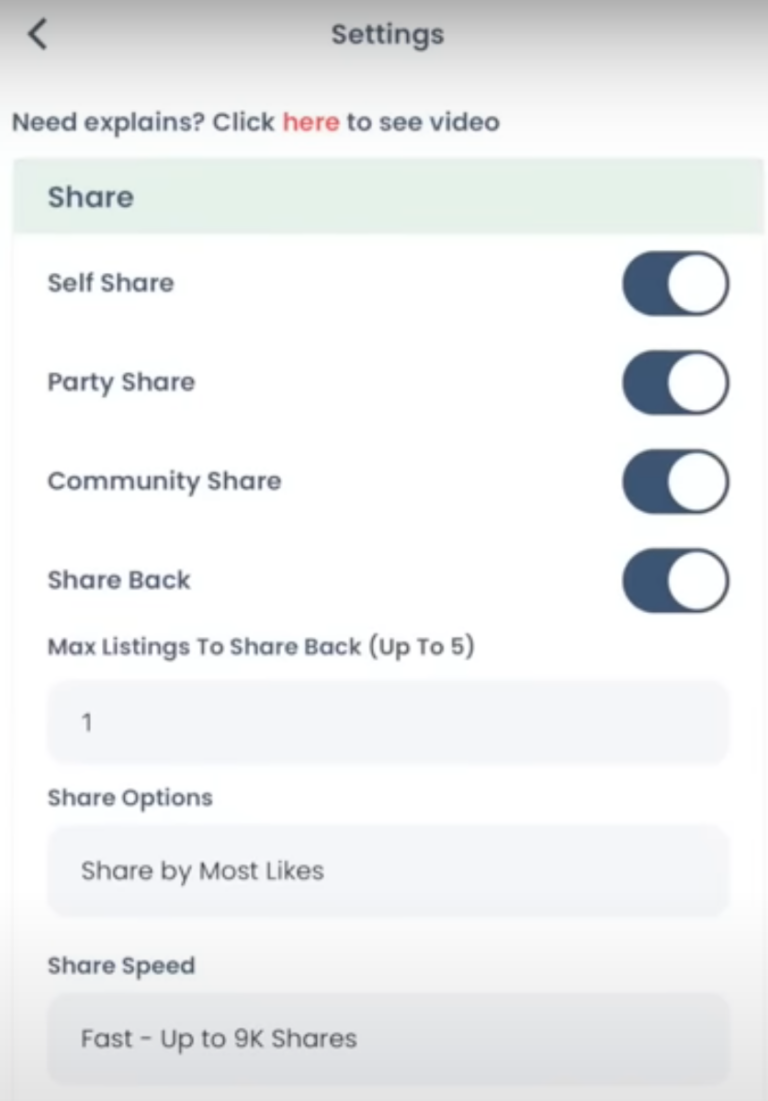Screen dimensions: 768x1101
Task: Edit the Max Listings To Share Back field
Action: pos(387,722)
